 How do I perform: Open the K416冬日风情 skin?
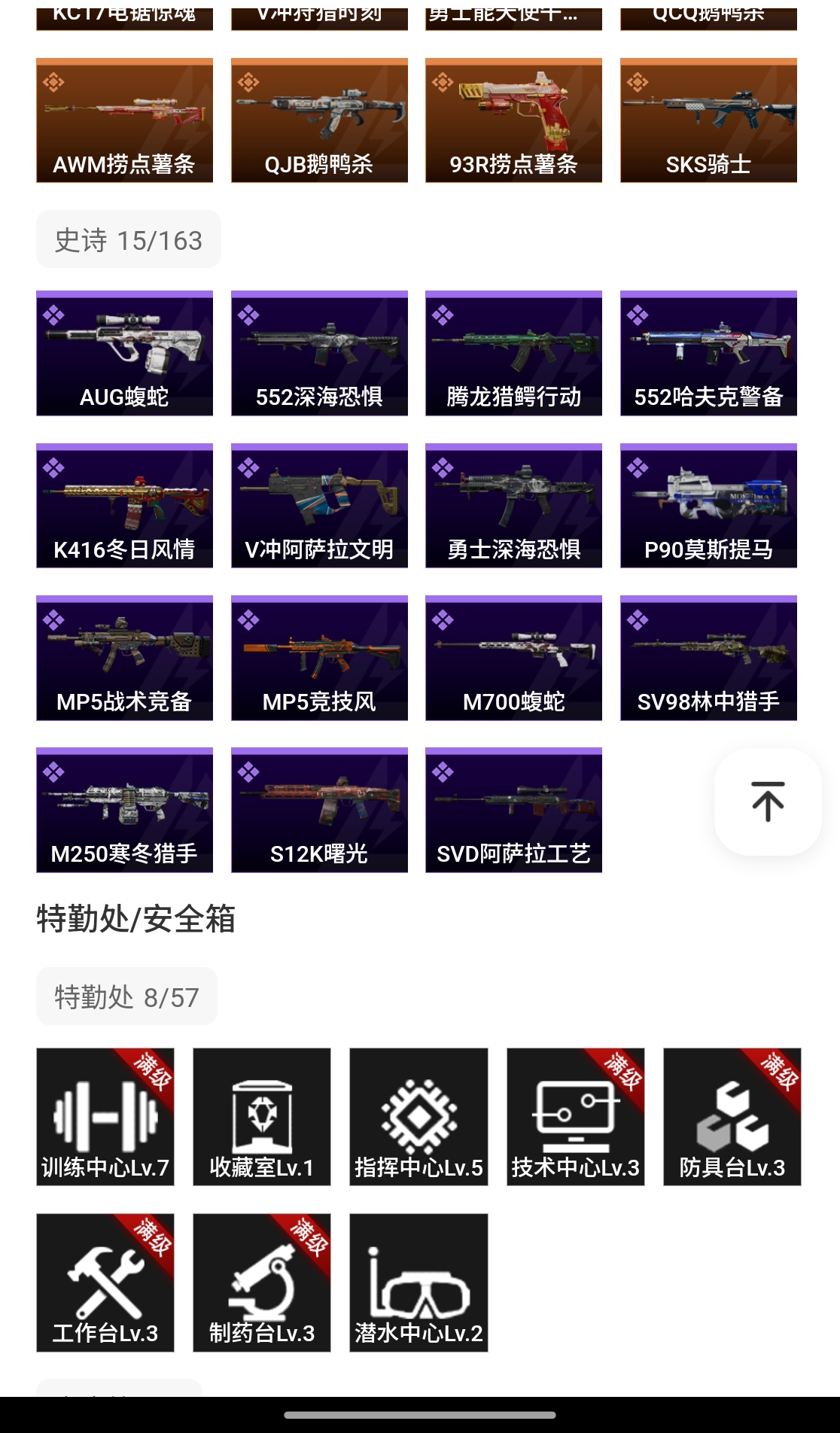pos(124,506)
